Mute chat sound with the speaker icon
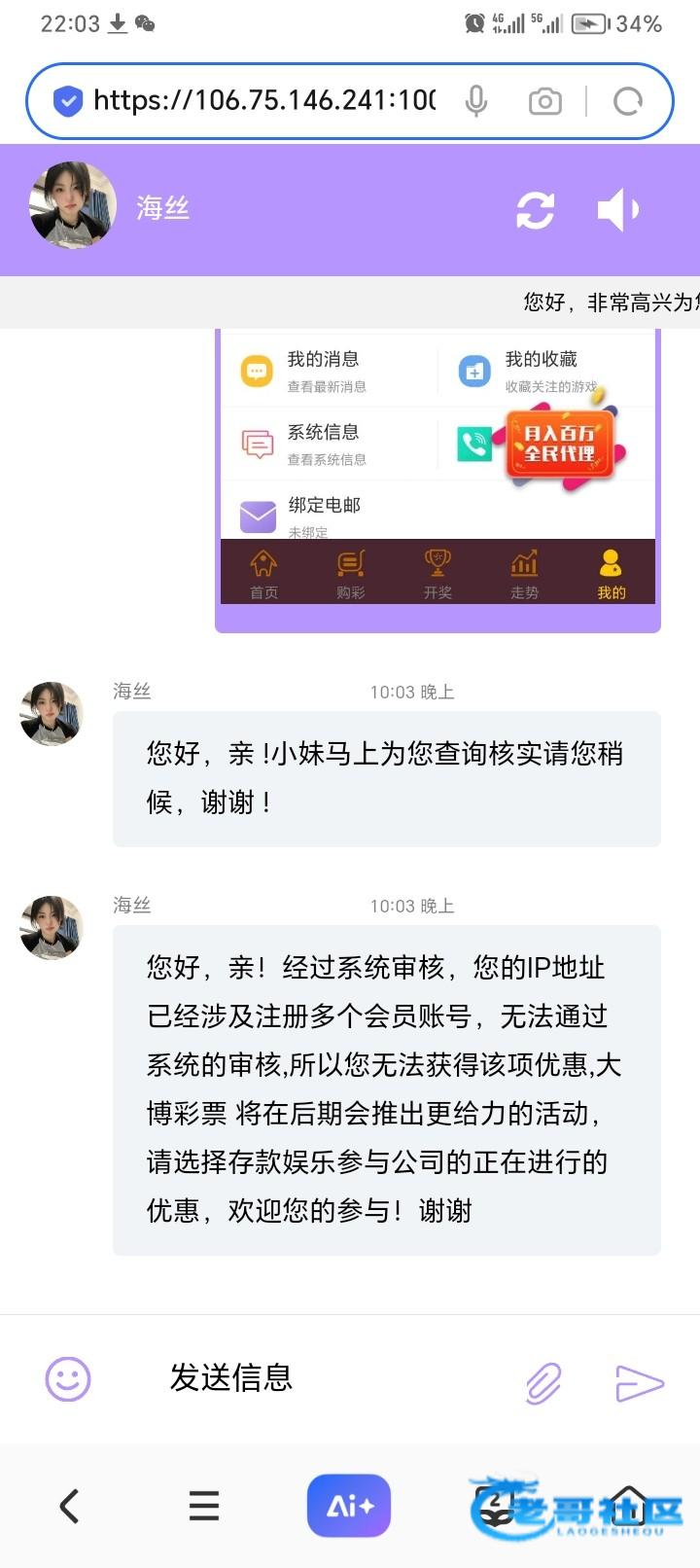700x1568 pixels. [618, 210]
